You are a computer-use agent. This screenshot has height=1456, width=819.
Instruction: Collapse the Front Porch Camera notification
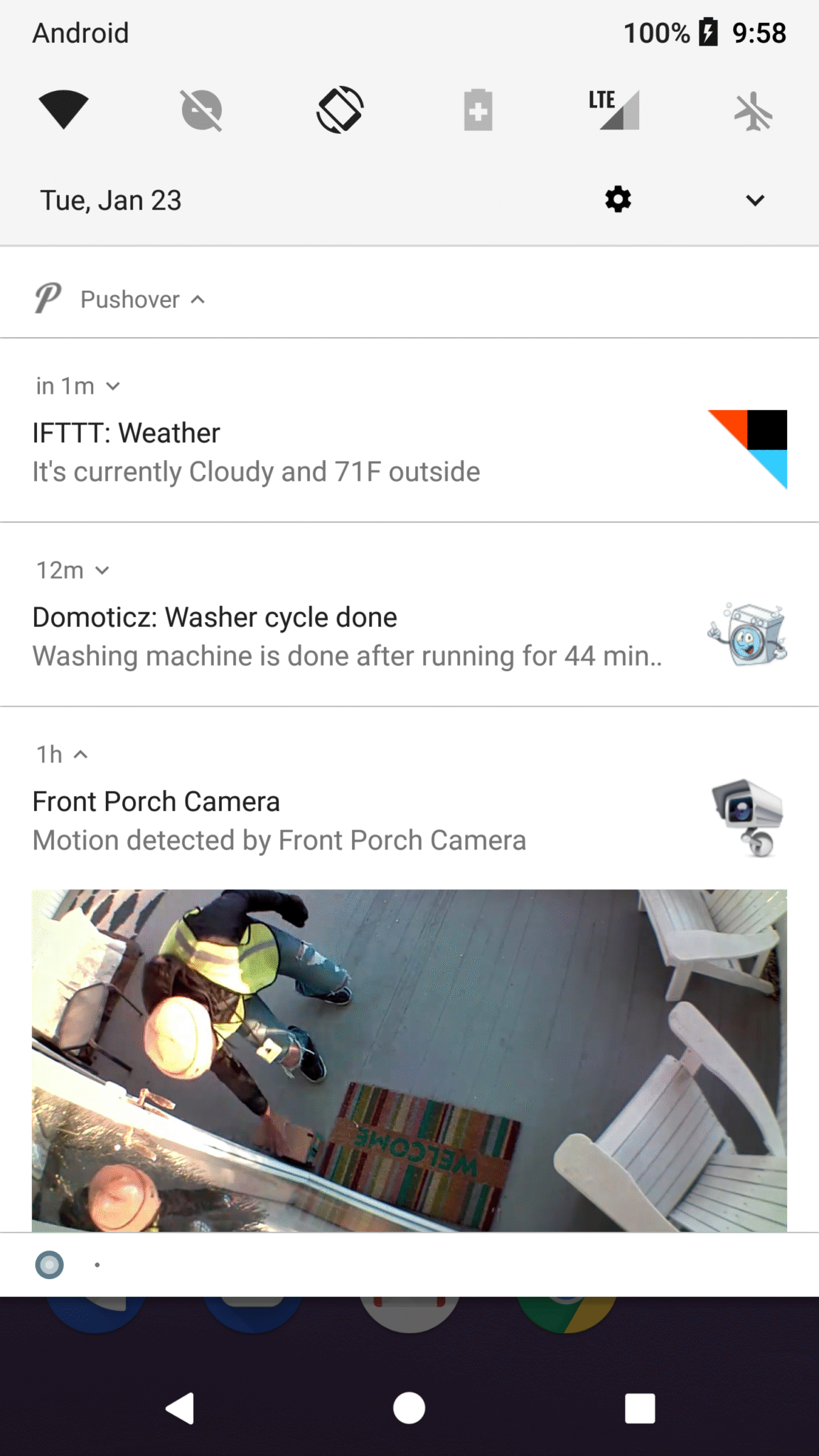click(80, 754)
